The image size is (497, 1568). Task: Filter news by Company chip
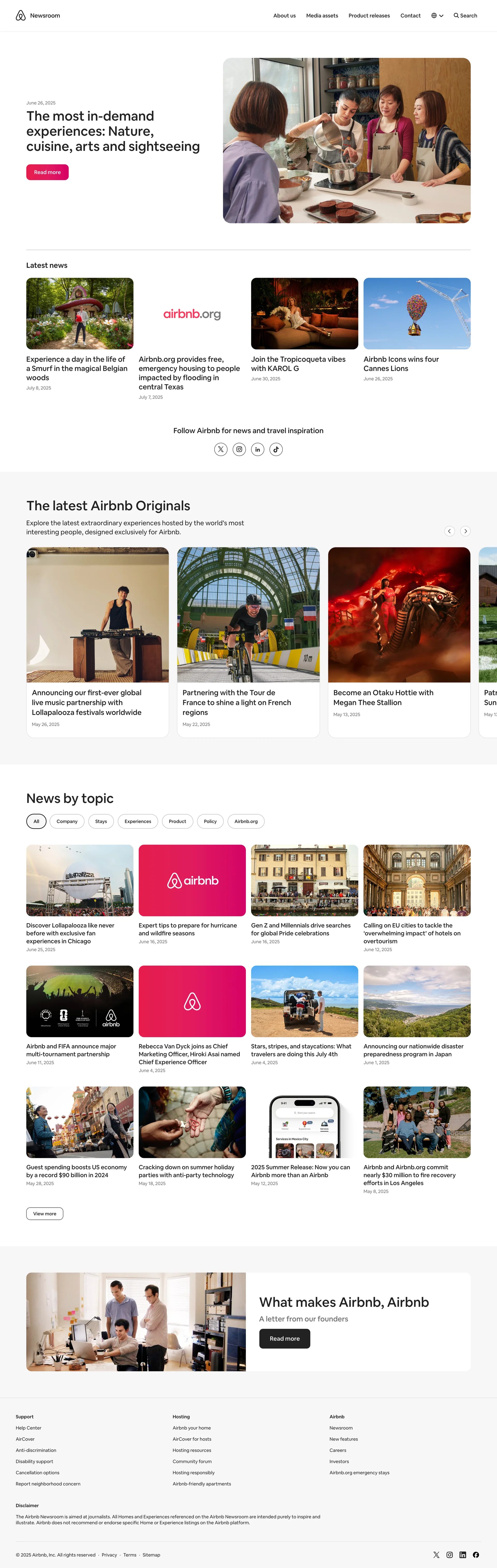pos(67,821)
